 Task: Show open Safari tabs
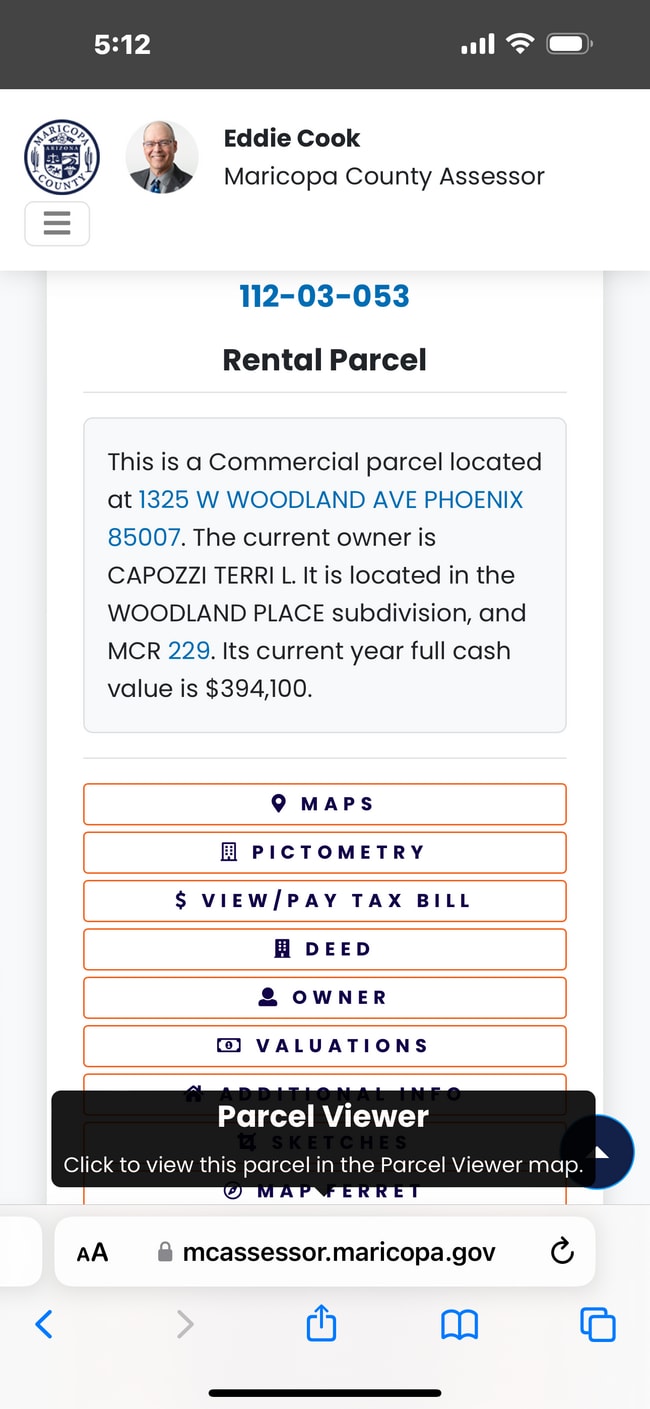(597, 1324)
